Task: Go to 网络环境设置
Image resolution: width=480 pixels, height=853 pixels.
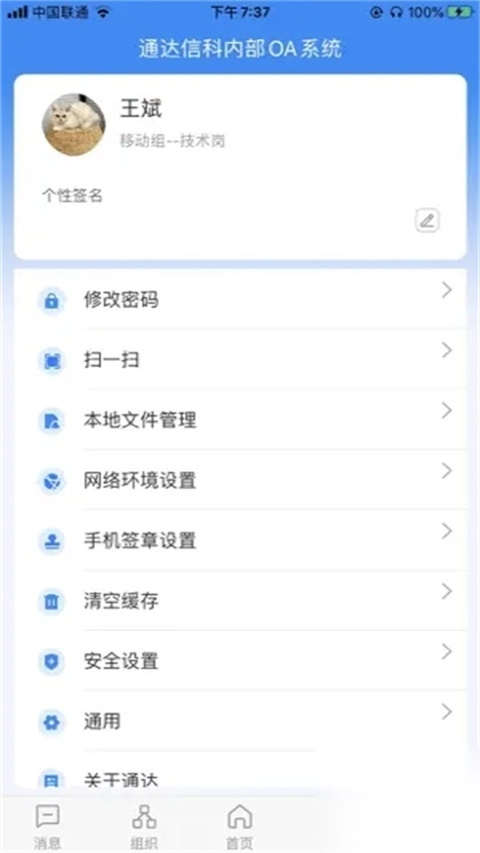Action: tap(240, 480)
